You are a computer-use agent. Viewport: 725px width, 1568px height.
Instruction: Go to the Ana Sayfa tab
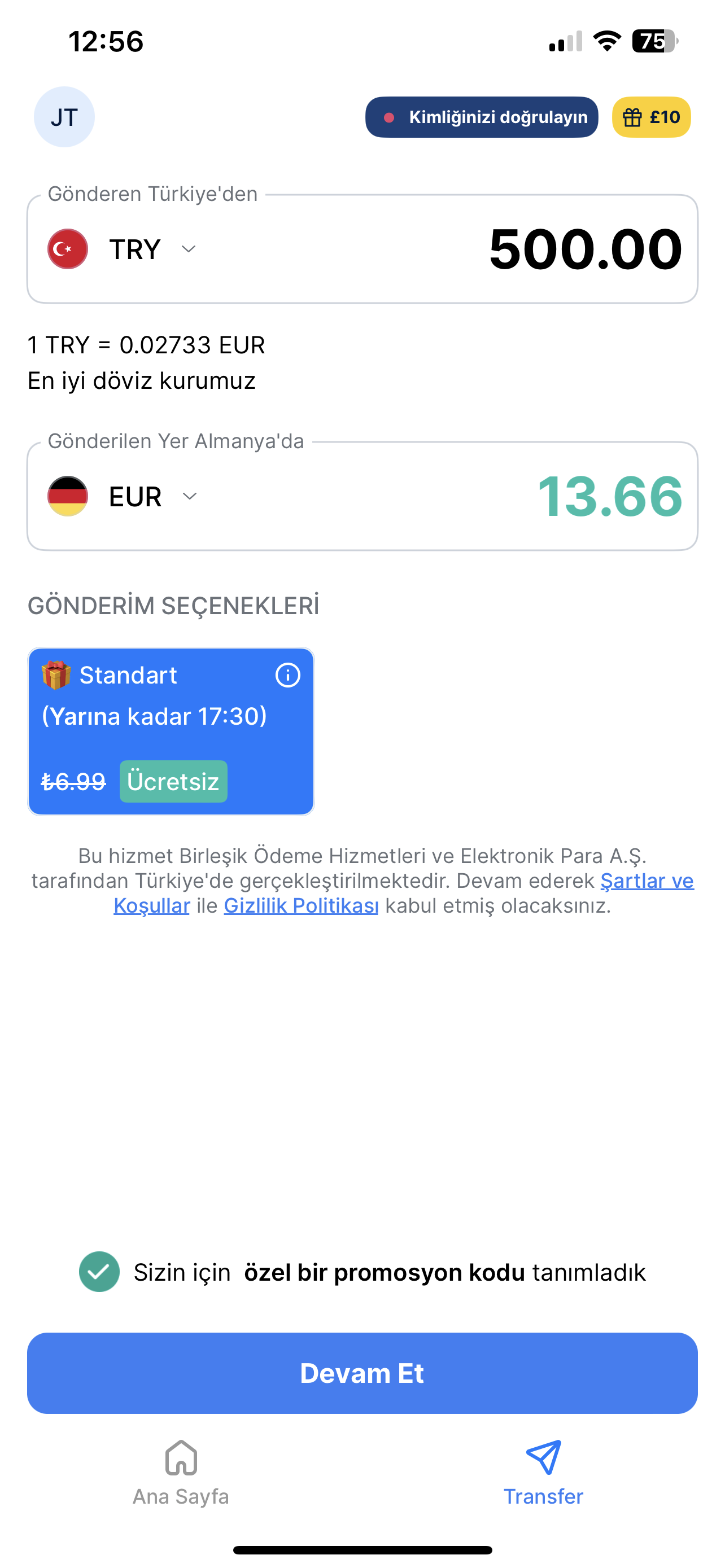point(181,1473)
